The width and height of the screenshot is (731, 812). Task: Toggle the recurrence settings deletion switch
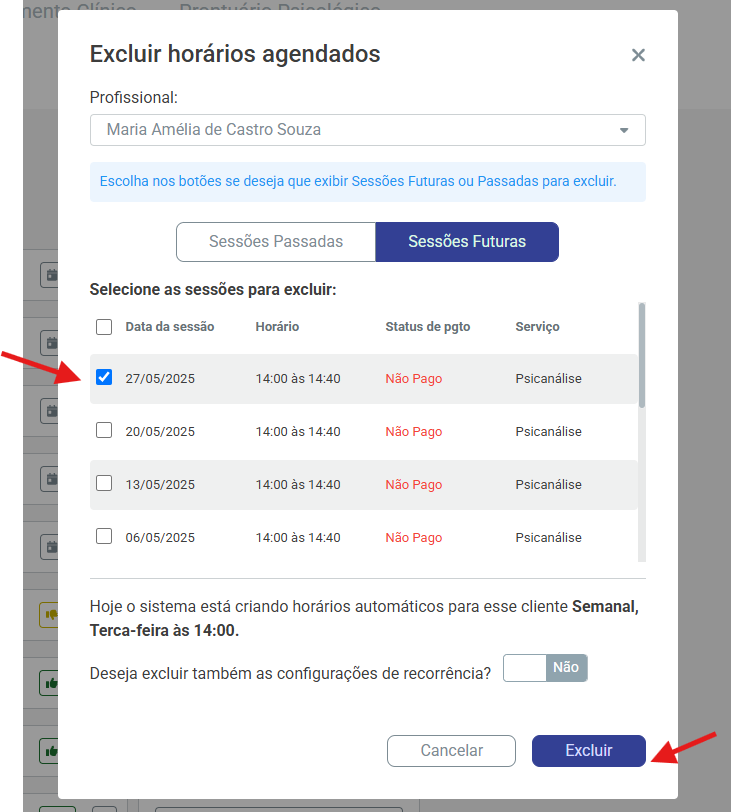click(x=545, y=668)
